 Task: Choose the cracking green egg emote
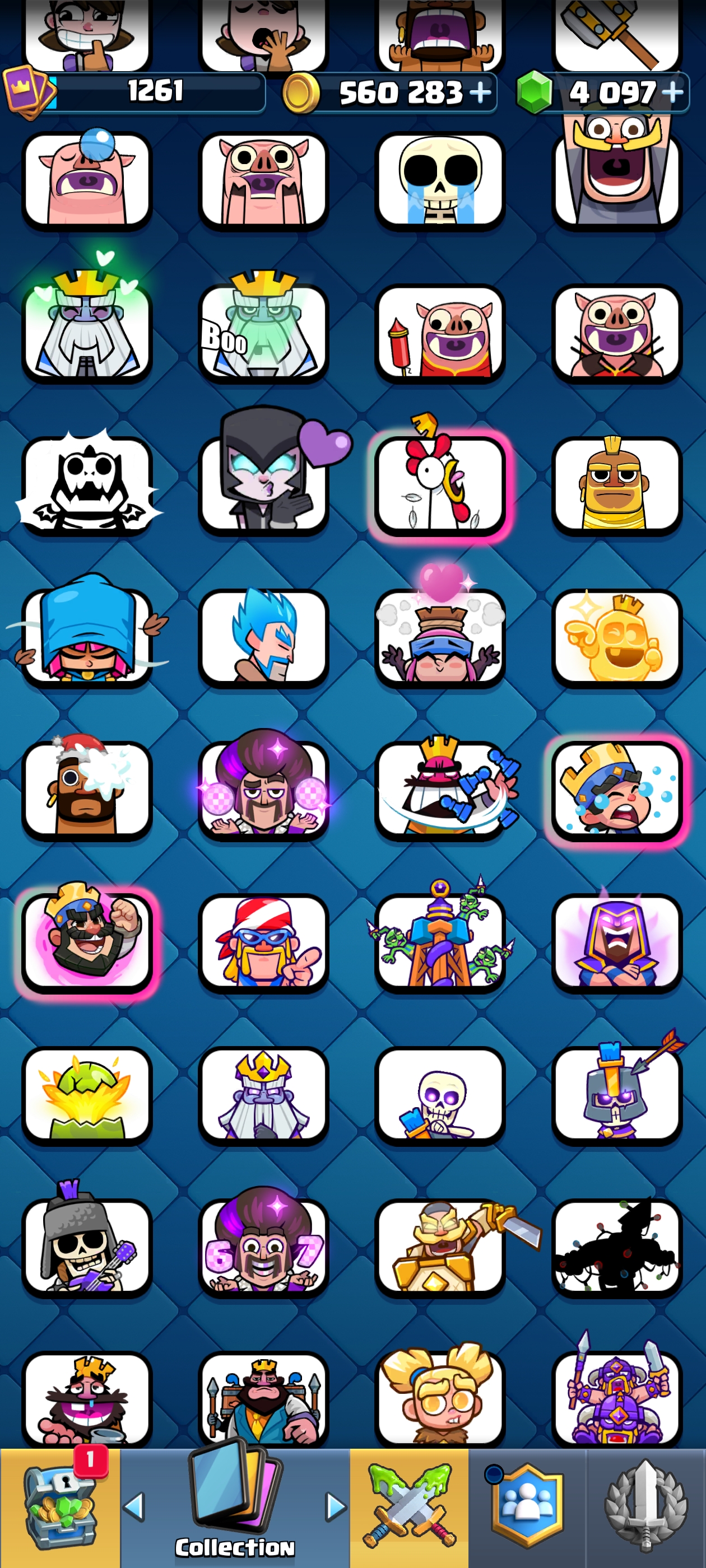coord(86,1094)
